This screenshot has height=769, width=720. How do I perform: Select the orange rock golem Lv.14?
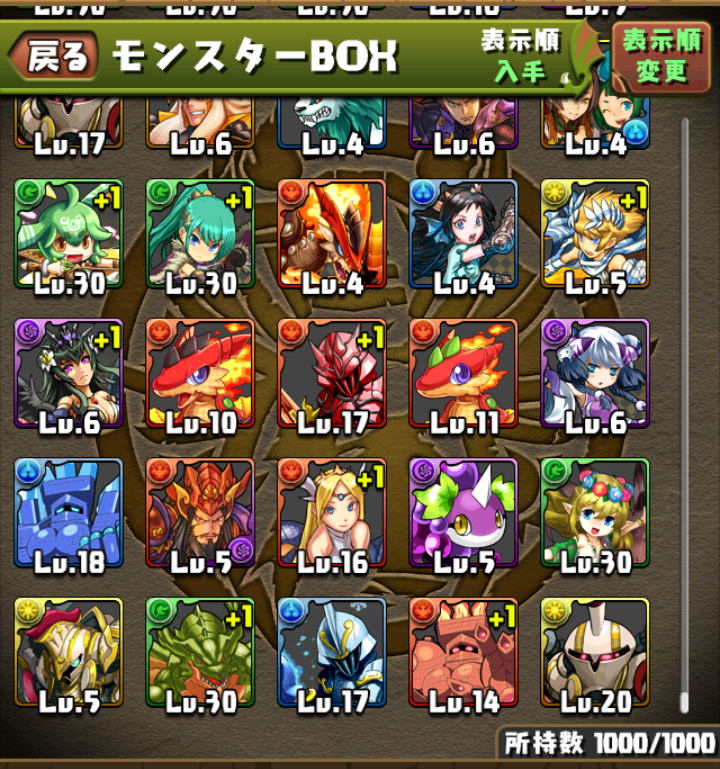tap(463, 652)
